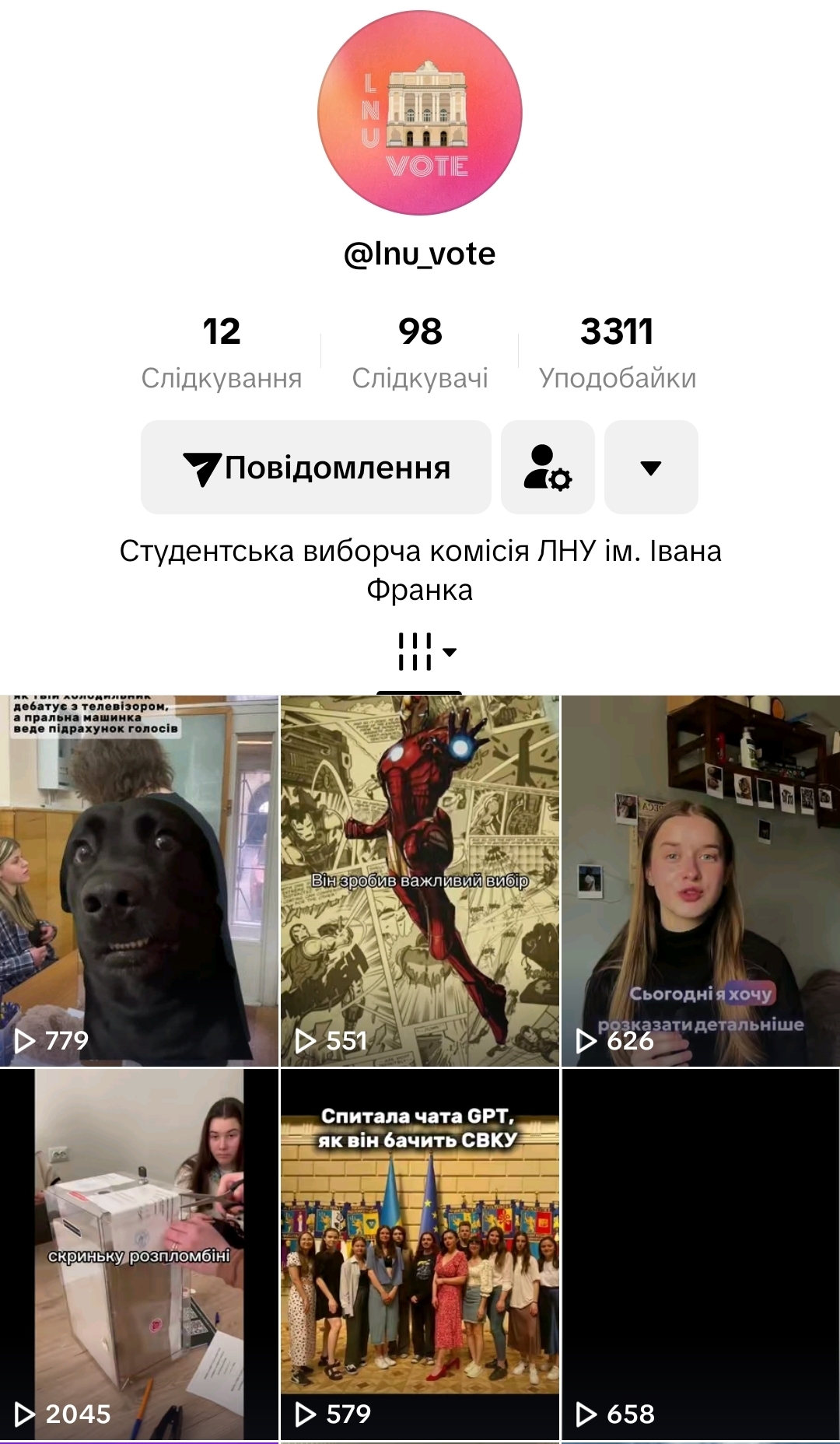This screenshot has height=1444, width=840.
Task: Open the dark video with 658 views
Action: click(700, 1254)
